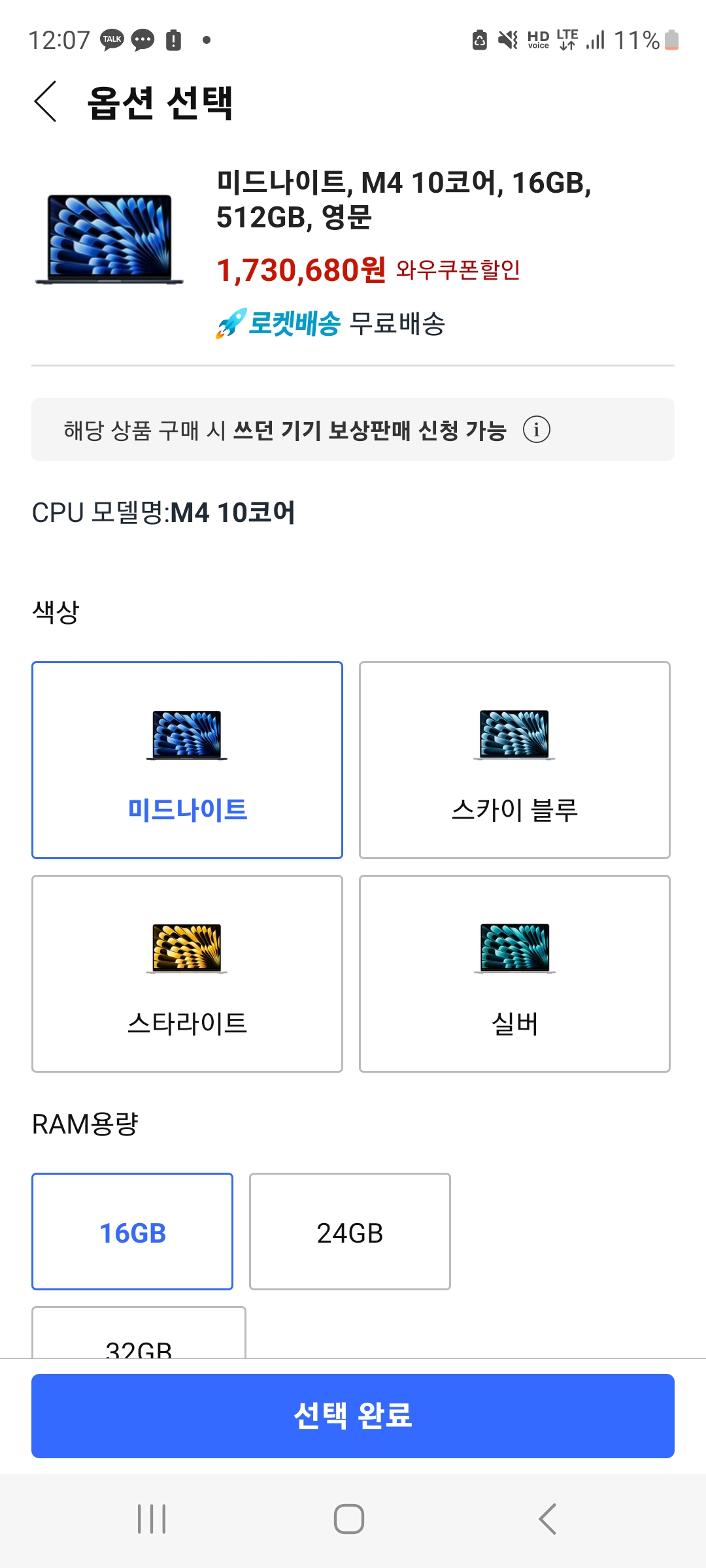Select 16GB RAM capacity
The height and width of the screenshot is (1568, 706).
tap(133, 1232)
